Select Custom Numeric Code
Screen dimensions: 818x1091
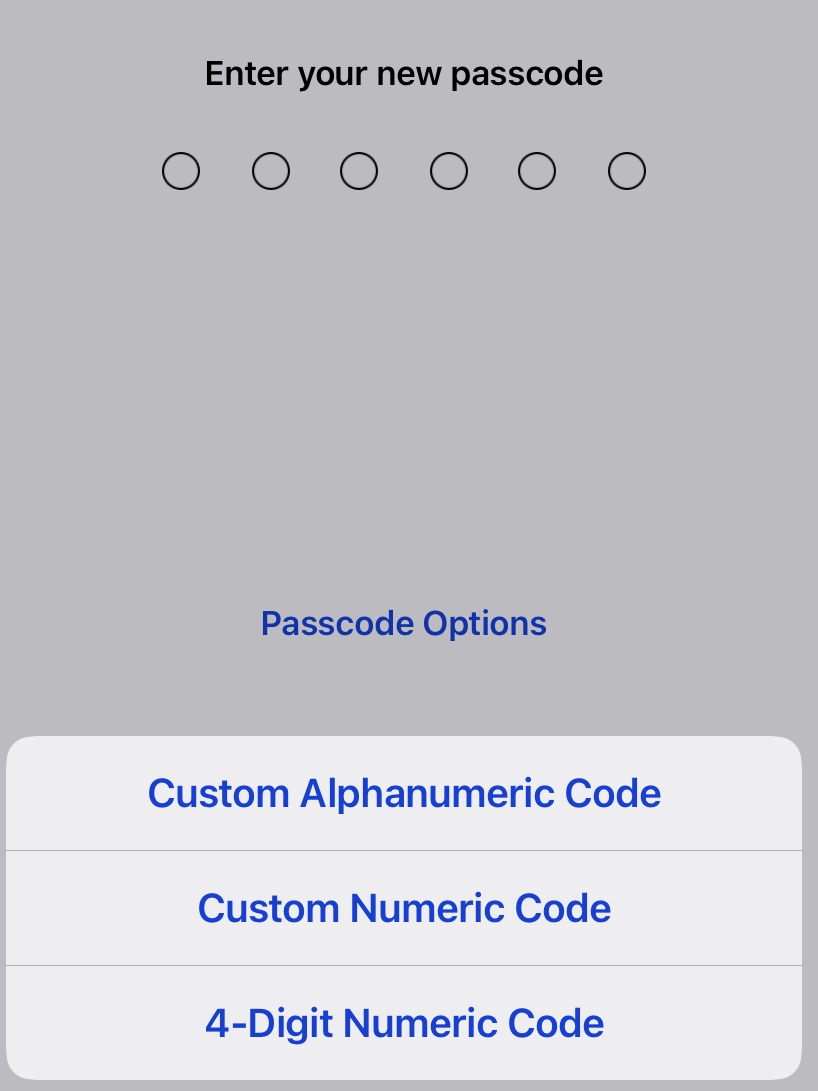(x=404, y=908)
